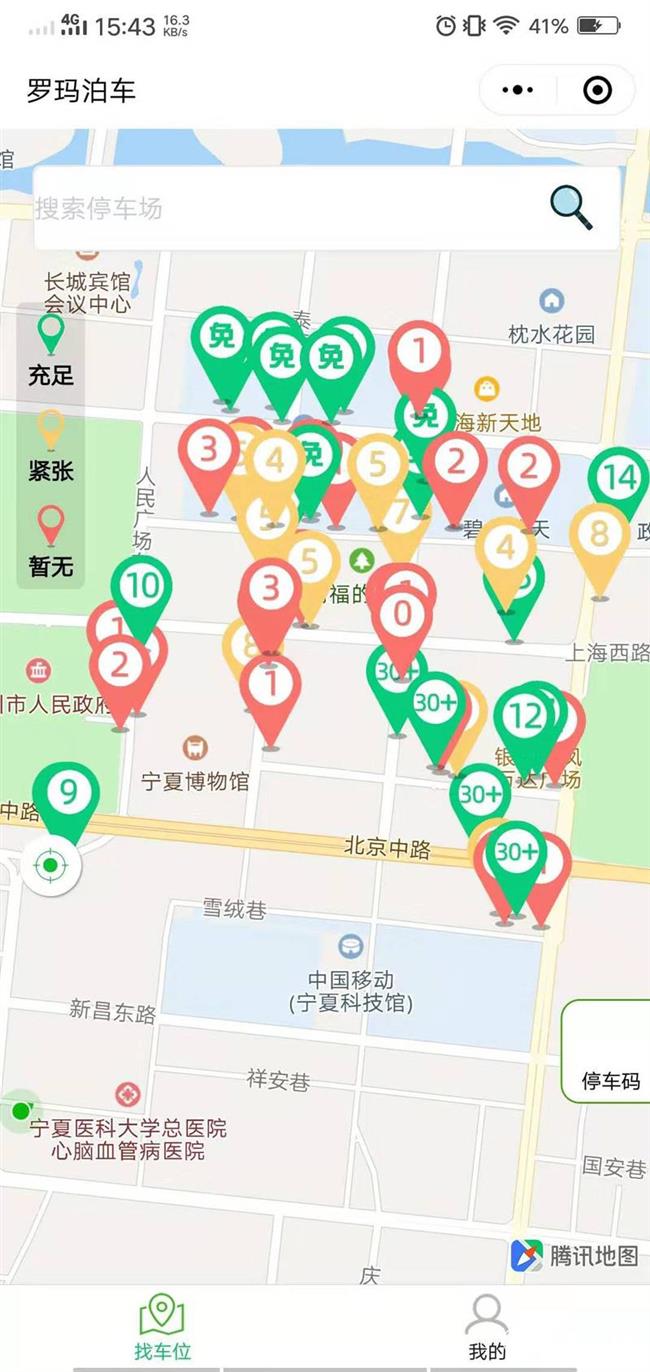Image resolution: width=650 pixels, height=1372 pixels.
Task: Tap the green marker showing 9 spaces
Action: coord(68,794)
